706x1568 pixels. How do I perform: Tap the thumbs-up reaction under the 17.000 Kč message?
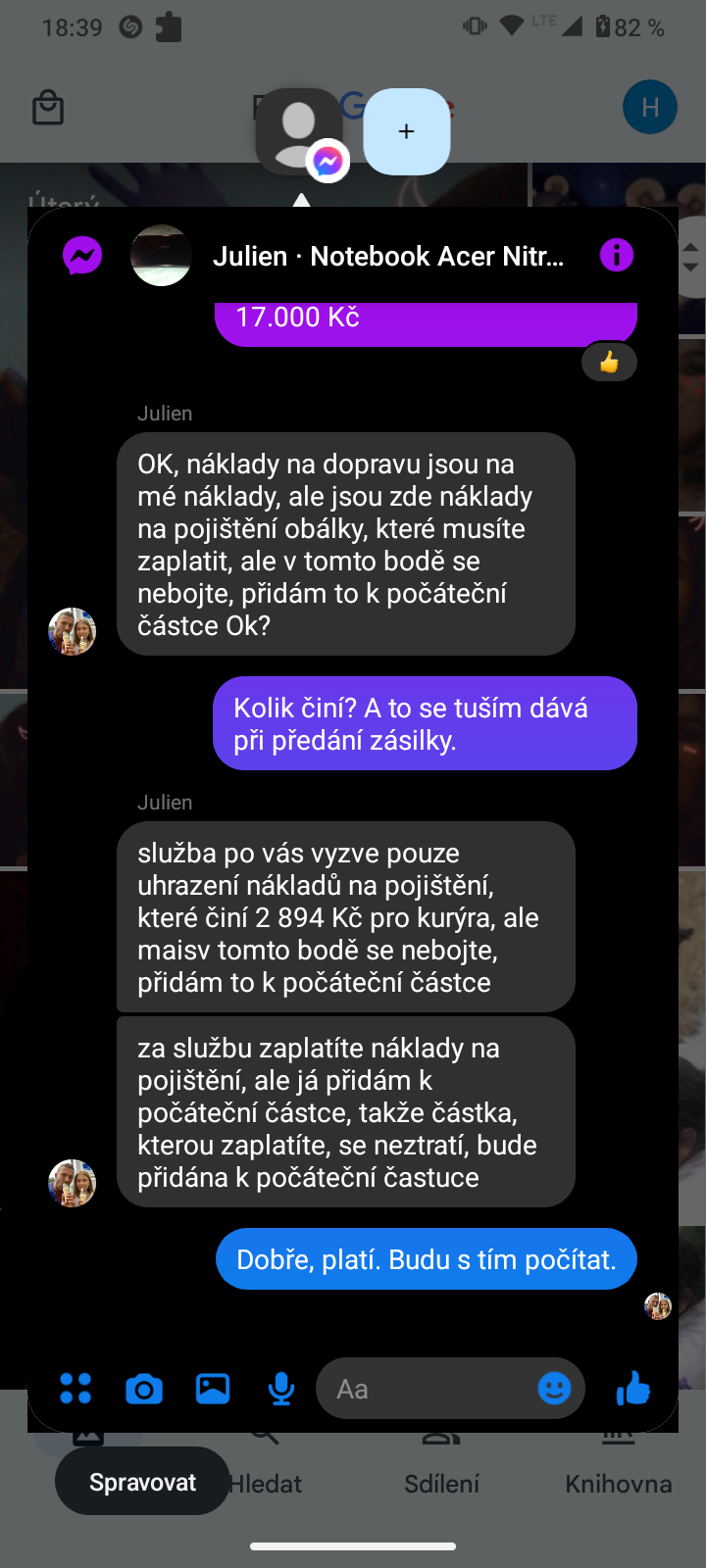[x=609, y=363]
